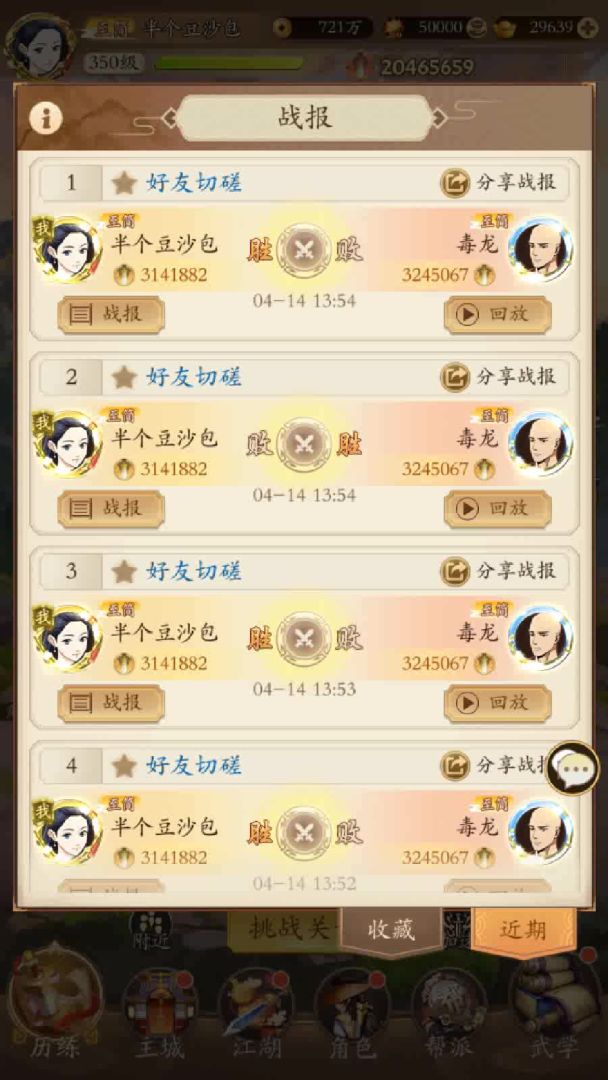Start 回放 replay for record 3

pos(497,702)
